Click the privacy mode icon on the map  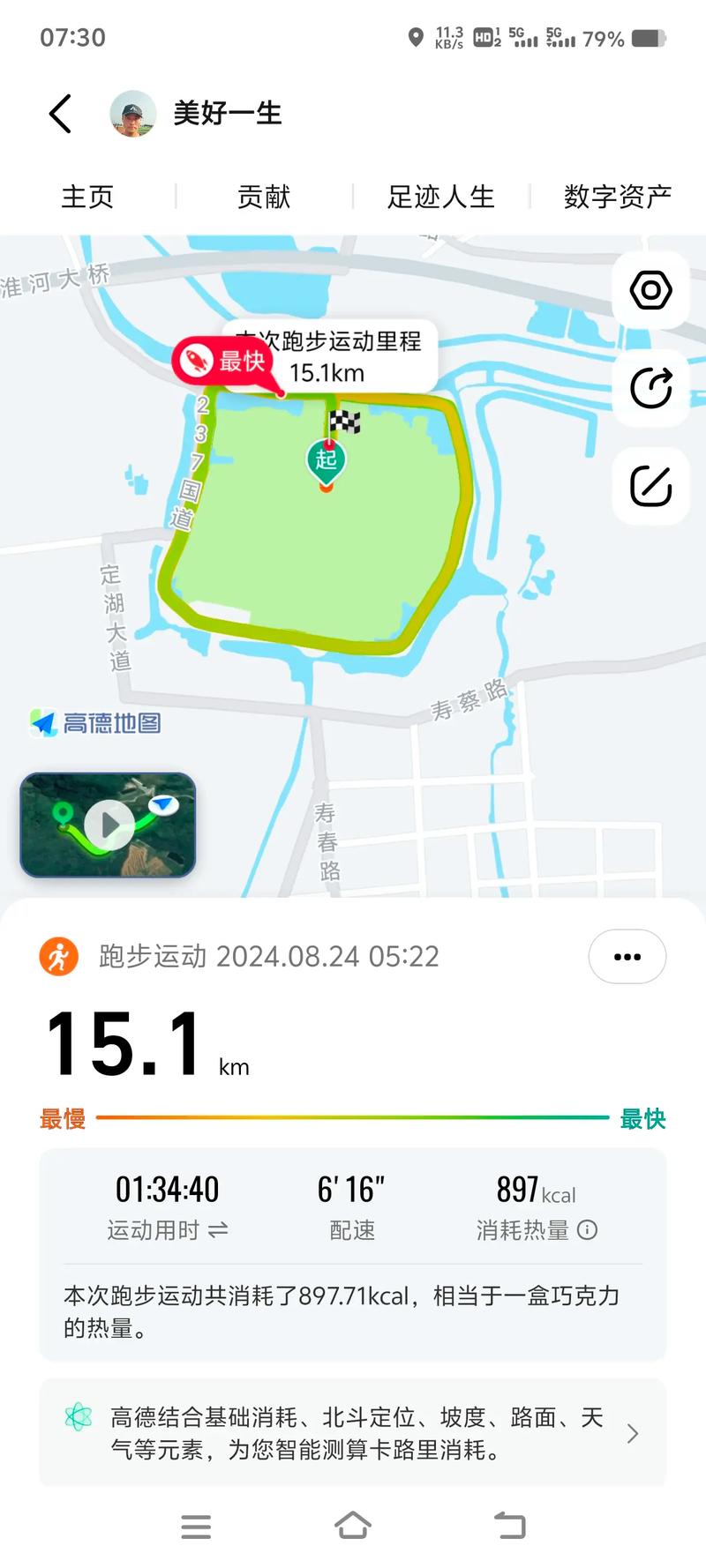[650, 291]
